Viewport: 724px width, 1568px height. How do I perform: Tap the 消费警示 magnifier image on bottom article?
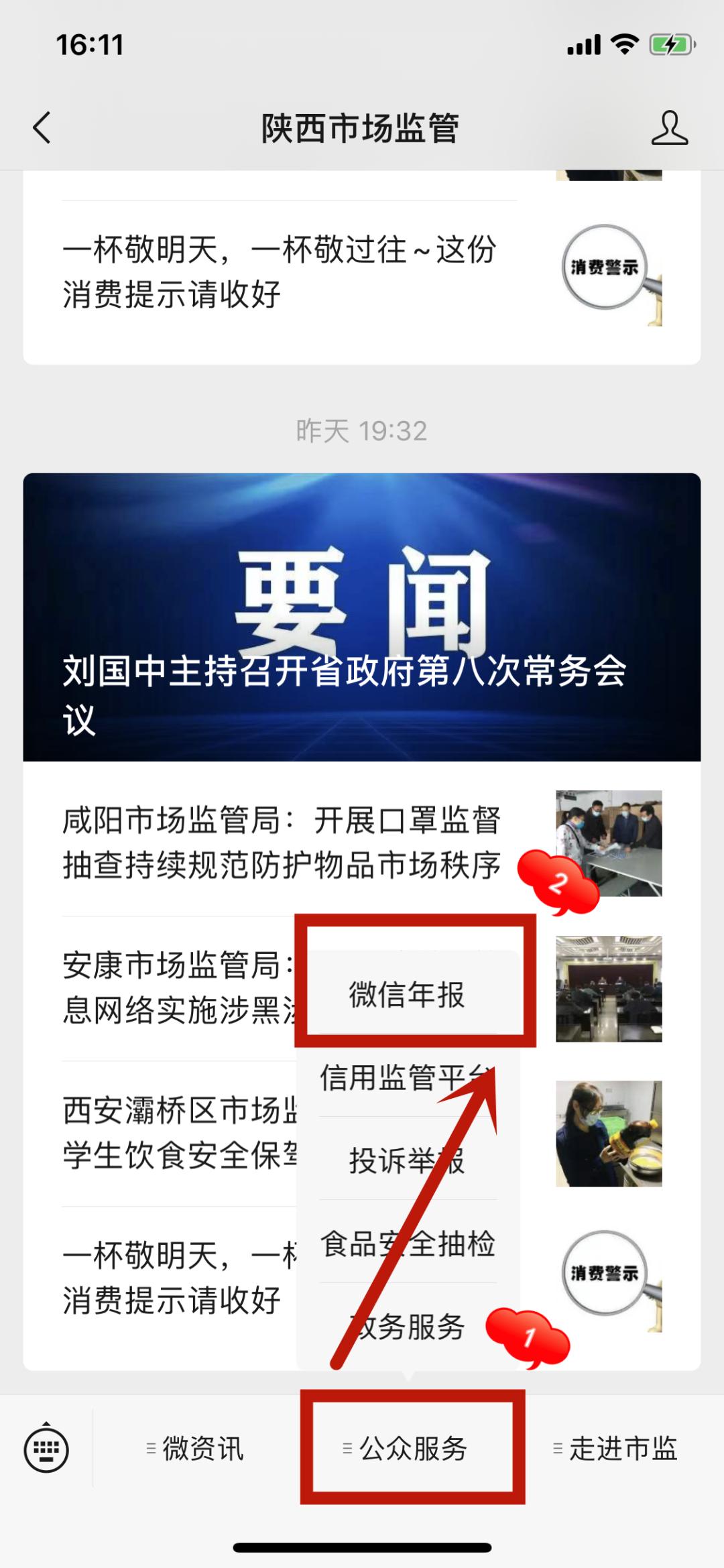click(x=605, y=1269)
